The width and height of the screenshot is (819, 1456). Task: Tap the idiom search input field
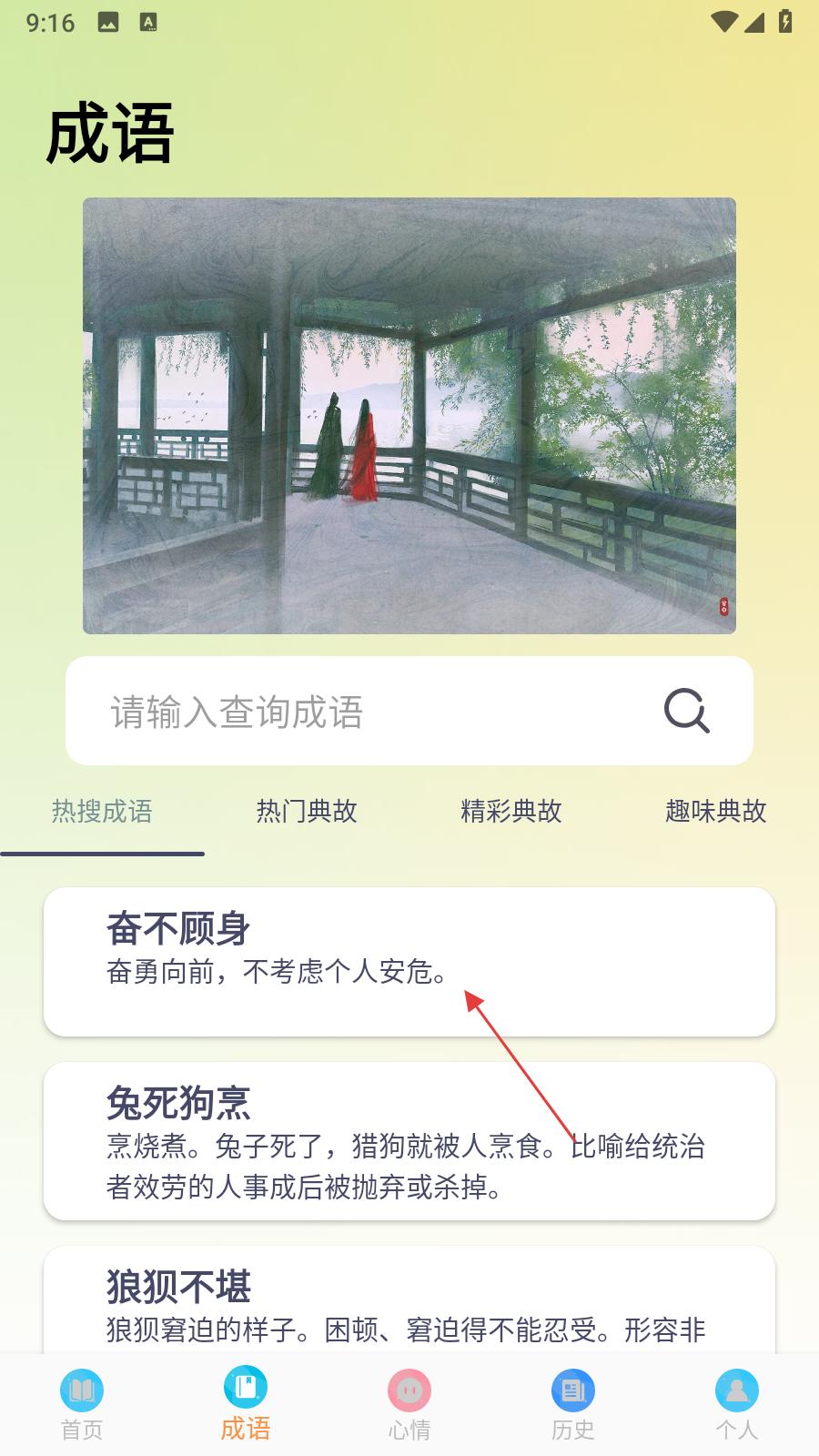(364, 712)
